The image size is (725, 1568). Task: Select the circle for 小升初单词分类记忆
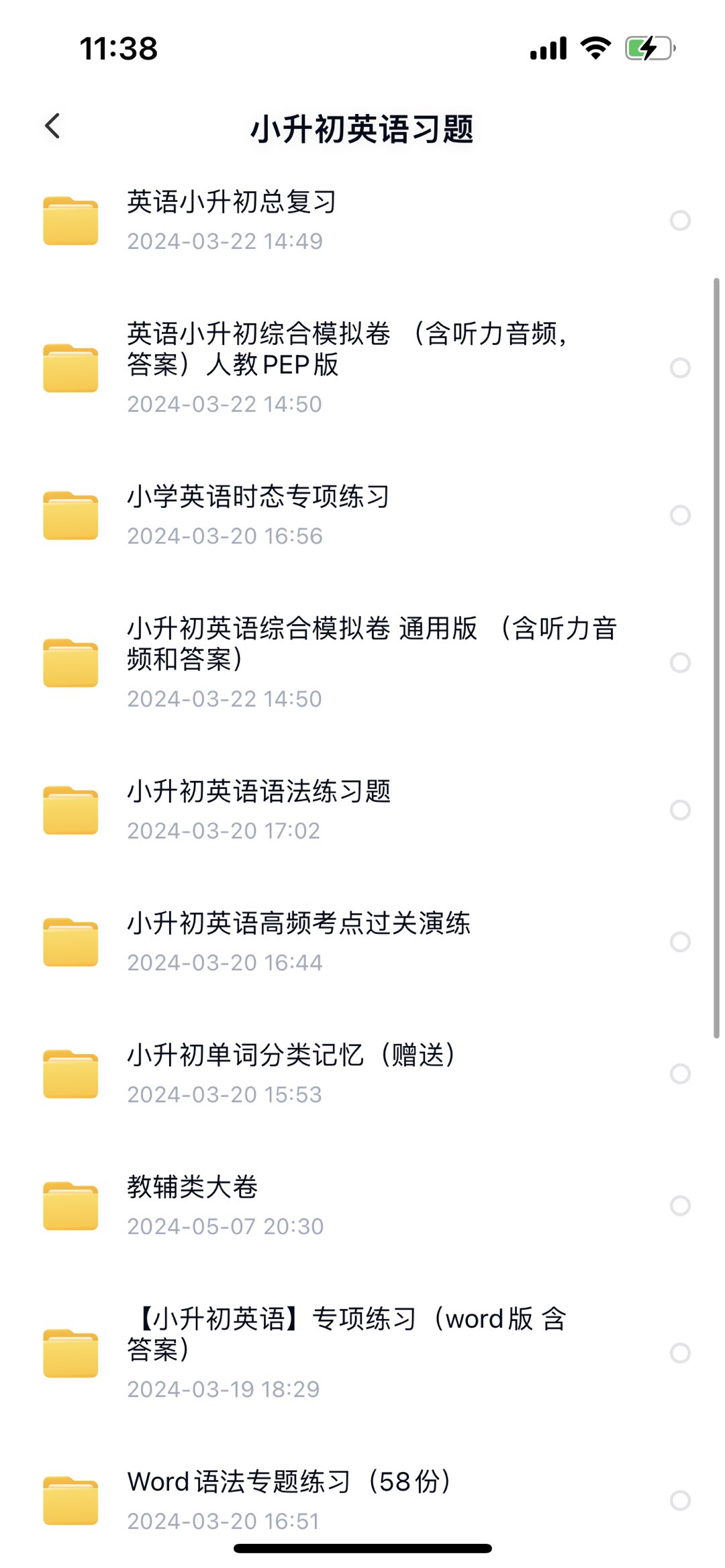tap(680, 1074)
